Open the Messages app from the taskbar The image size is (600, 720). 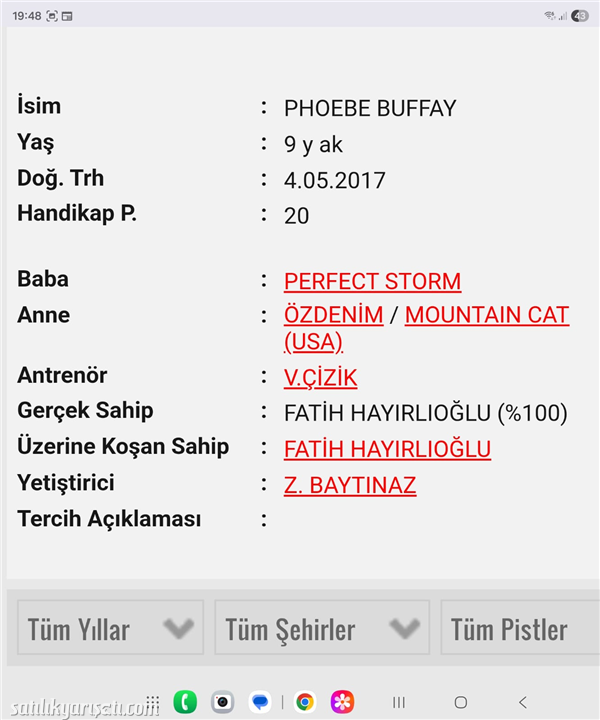click(x=261, y=702)
